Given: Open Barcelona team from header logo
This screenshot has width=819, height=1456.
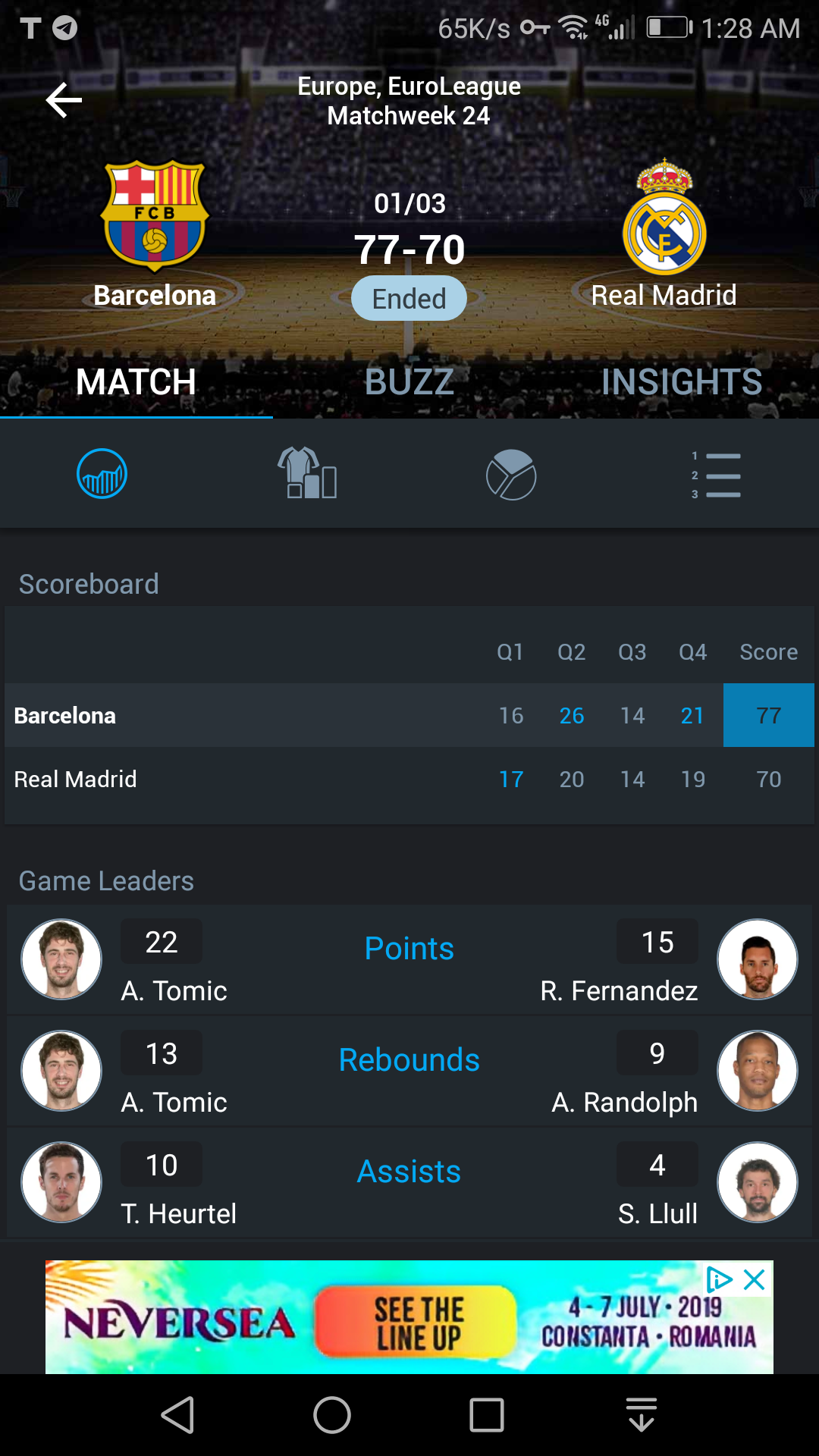Looking at the screenshot, I should [x=155, y=216].
